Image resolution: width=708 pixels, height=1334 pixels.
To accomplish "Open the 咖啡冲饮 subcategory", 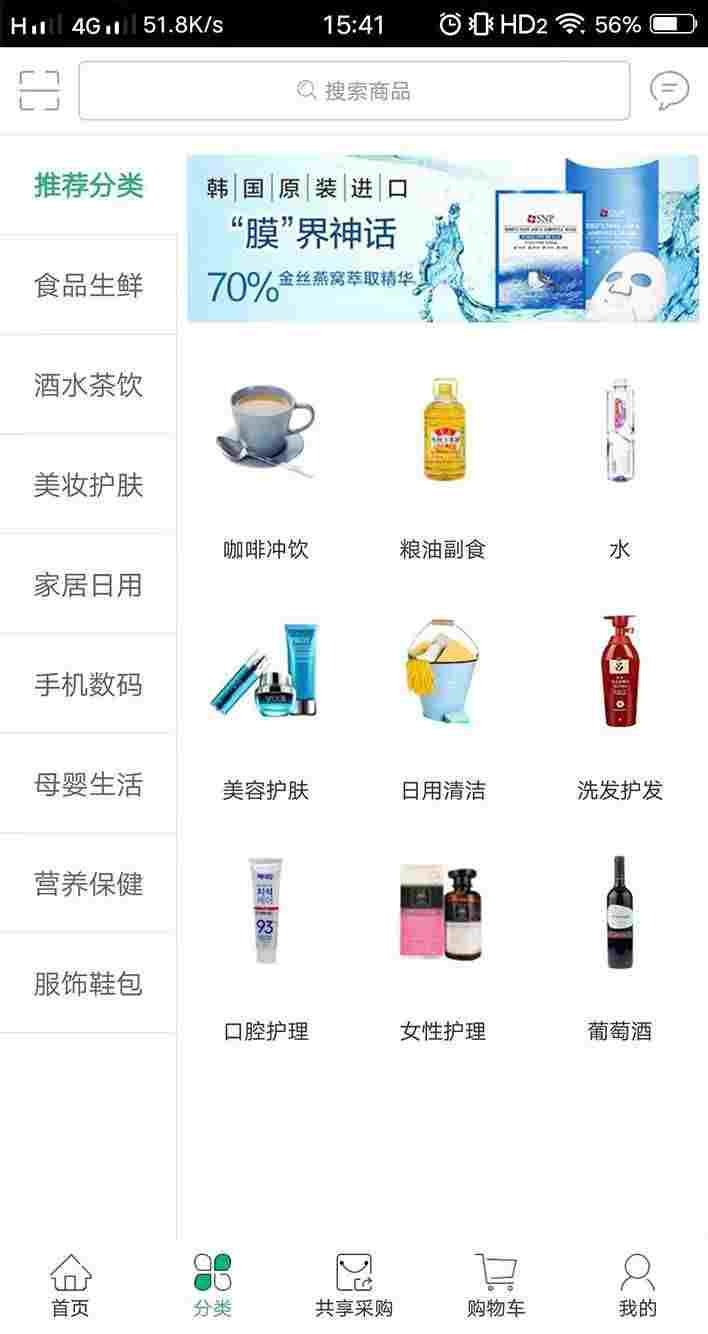I will click(x=265, y=465).
